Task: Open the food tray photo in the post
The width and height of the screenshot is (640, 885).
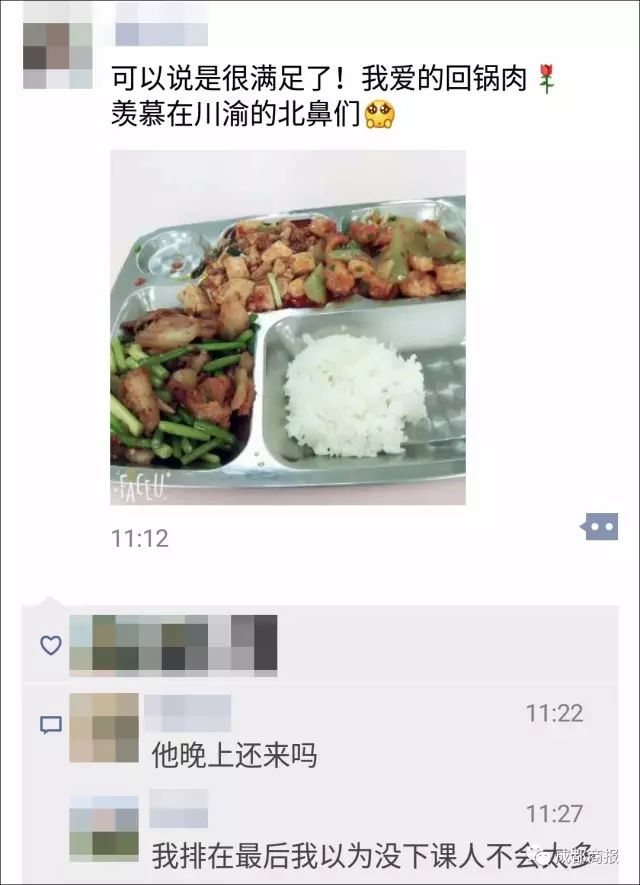Action: [287, 326]
